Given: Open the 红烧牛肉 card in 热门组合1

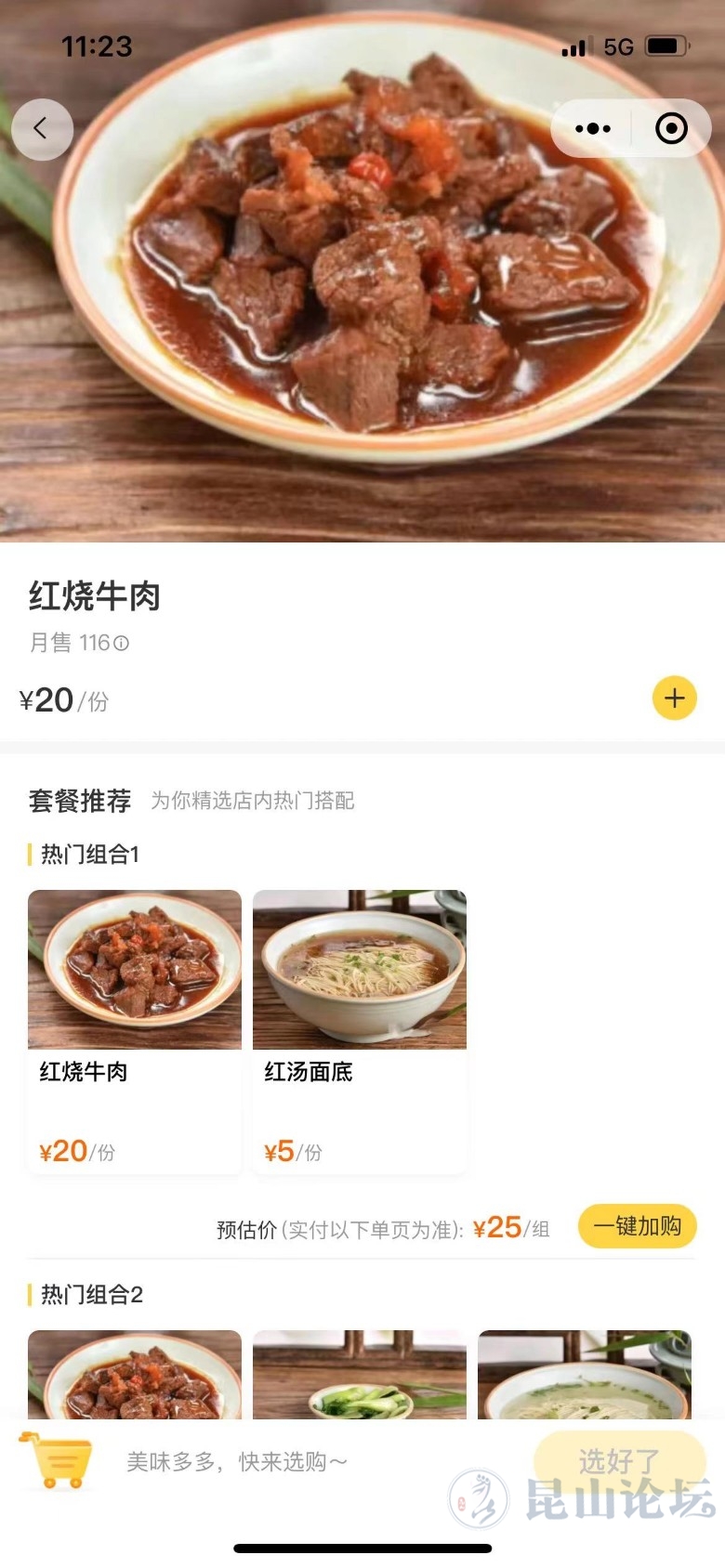Looking at the screenshot, I should coord(135,1031).
